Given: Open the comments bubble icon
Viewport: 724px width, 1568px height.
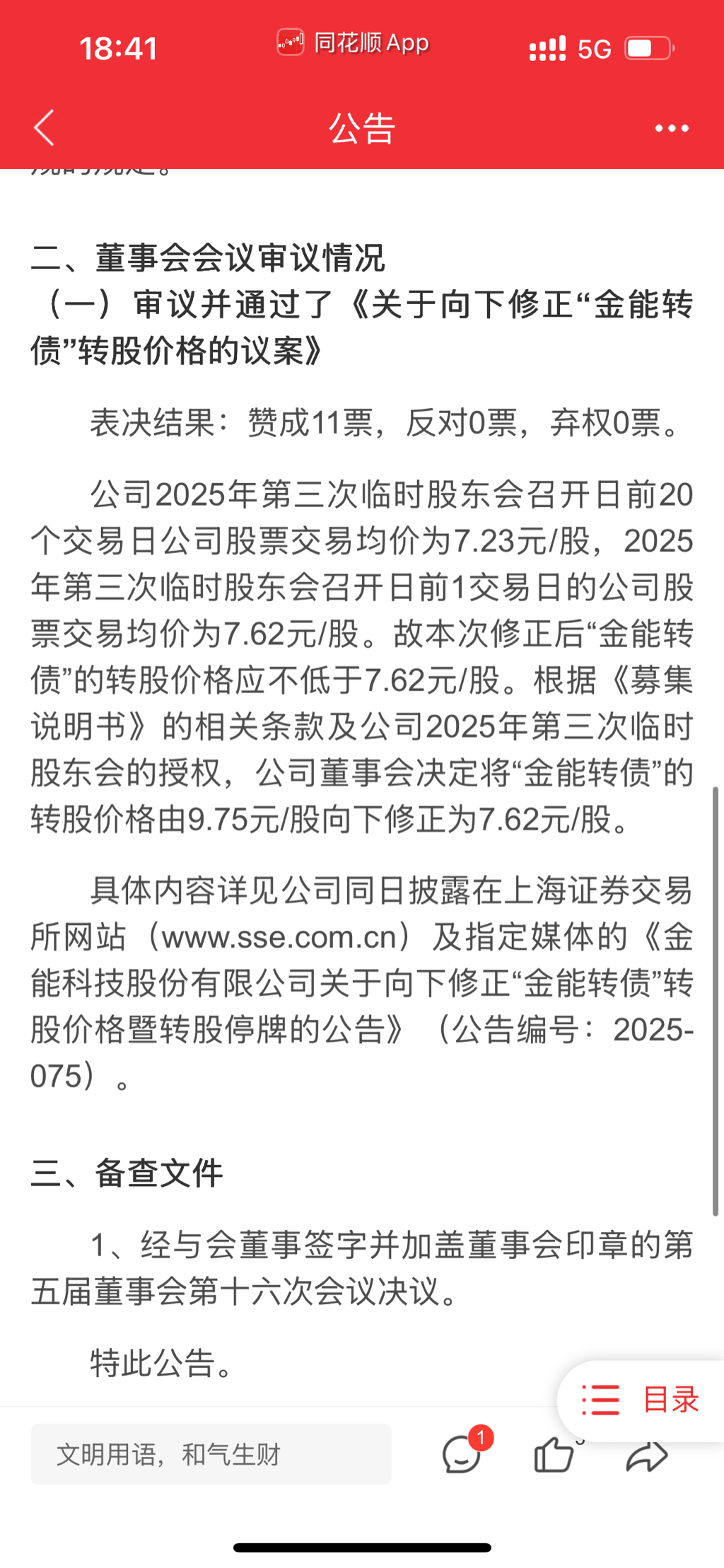Looking at the screenshot, I should click(462, 1455).
